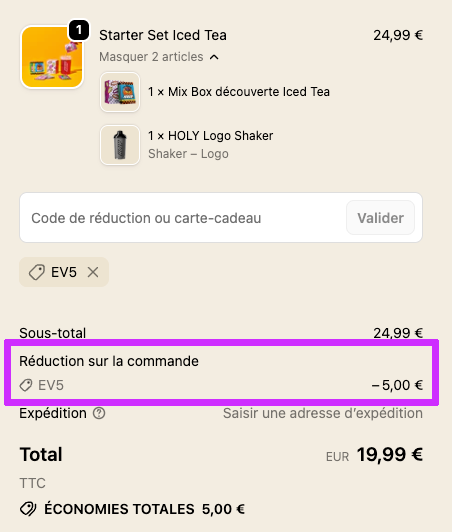Open the shipping info help icon

point(99,413)
